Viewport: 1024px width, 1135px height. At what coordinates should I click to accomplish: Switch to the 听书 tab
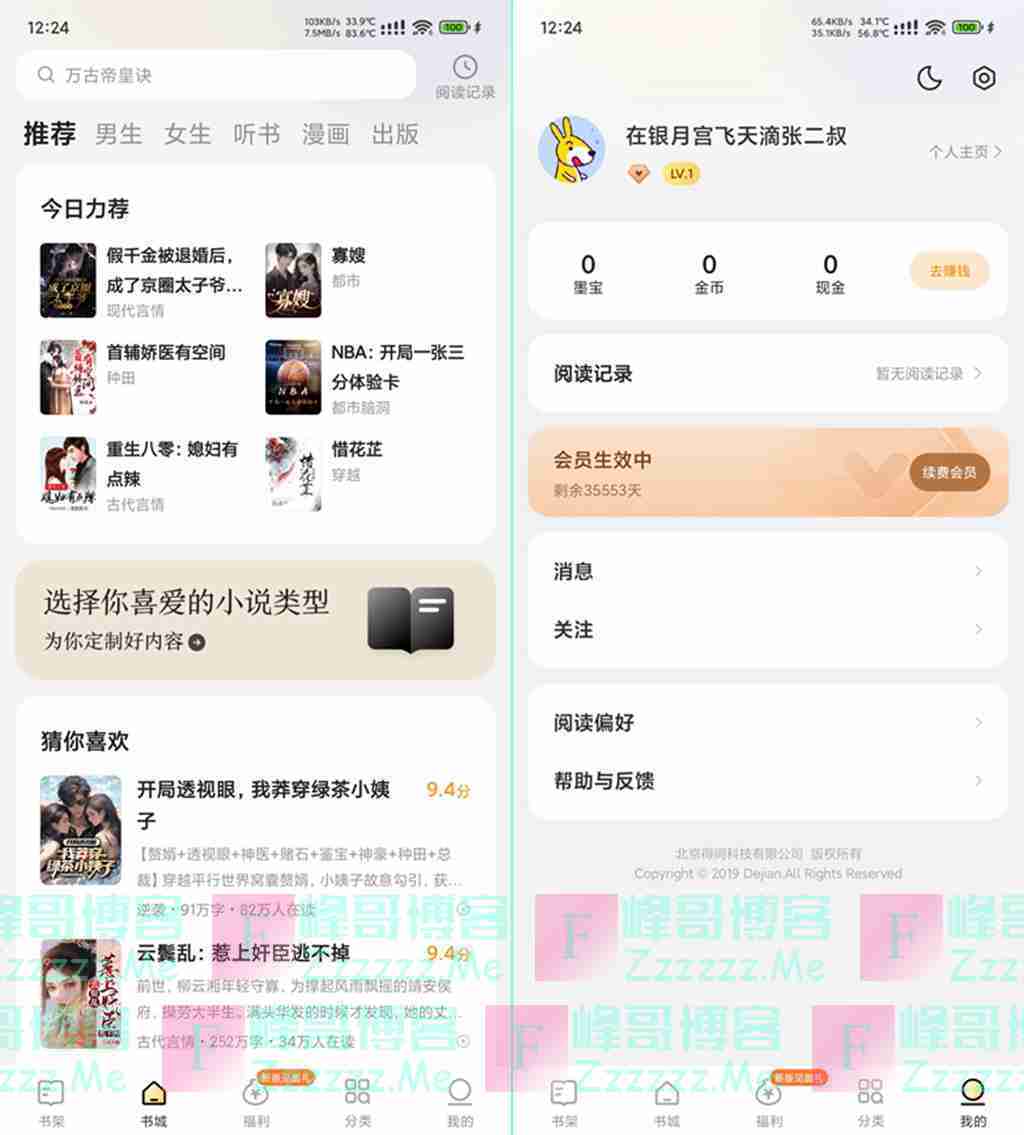(257, 134)
